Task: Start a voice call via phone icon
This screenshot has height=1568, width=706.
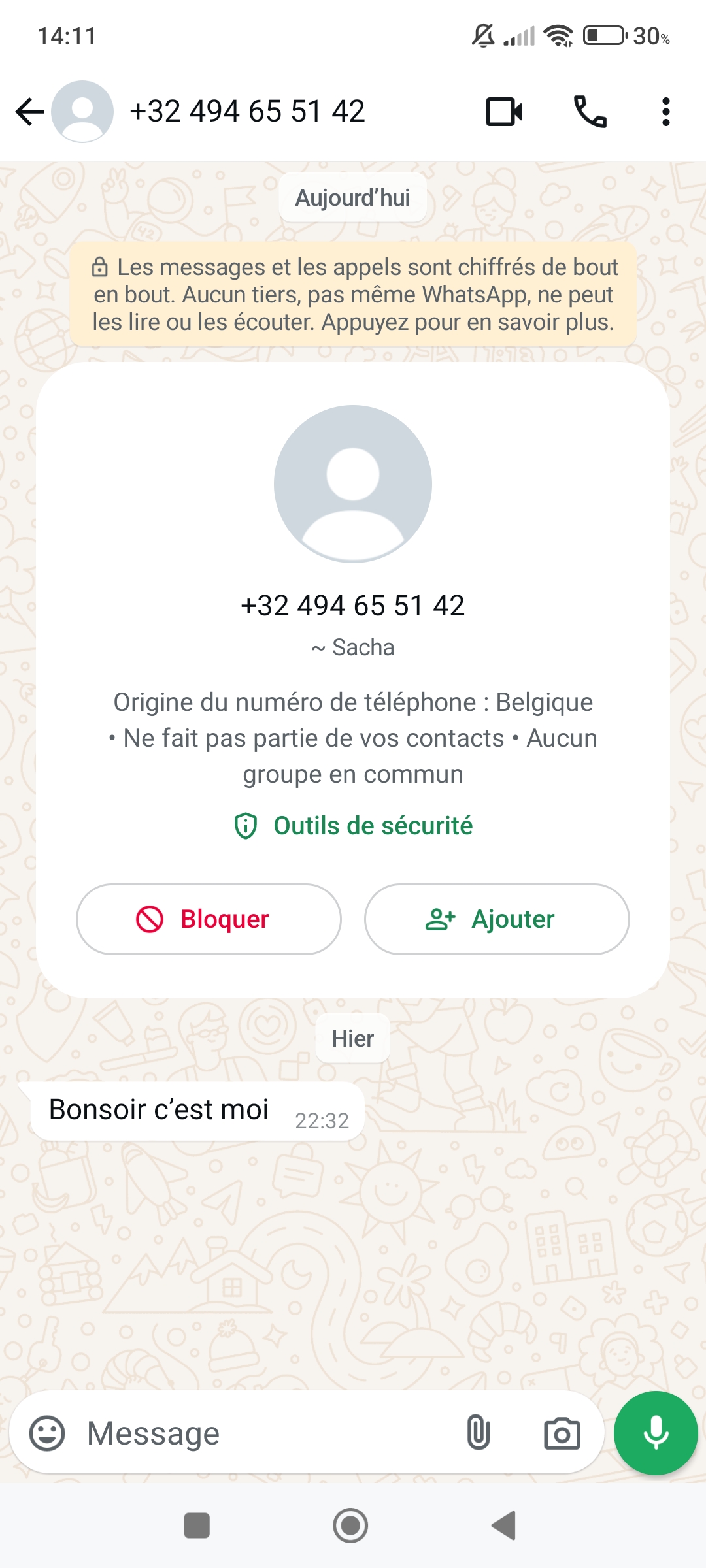Action: click(590, 111)
